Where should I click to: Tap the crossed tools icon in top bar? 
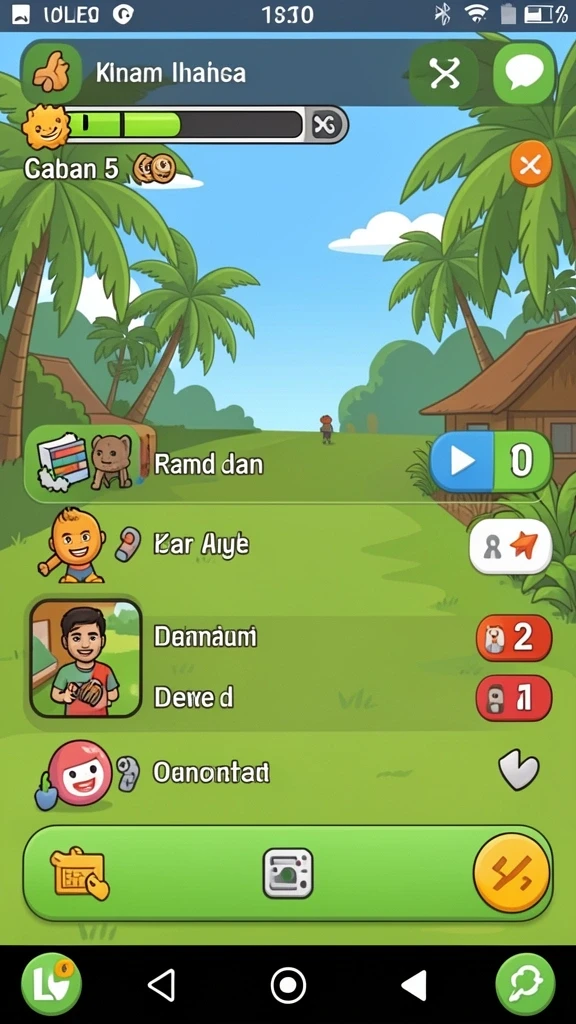coord(445,72)
